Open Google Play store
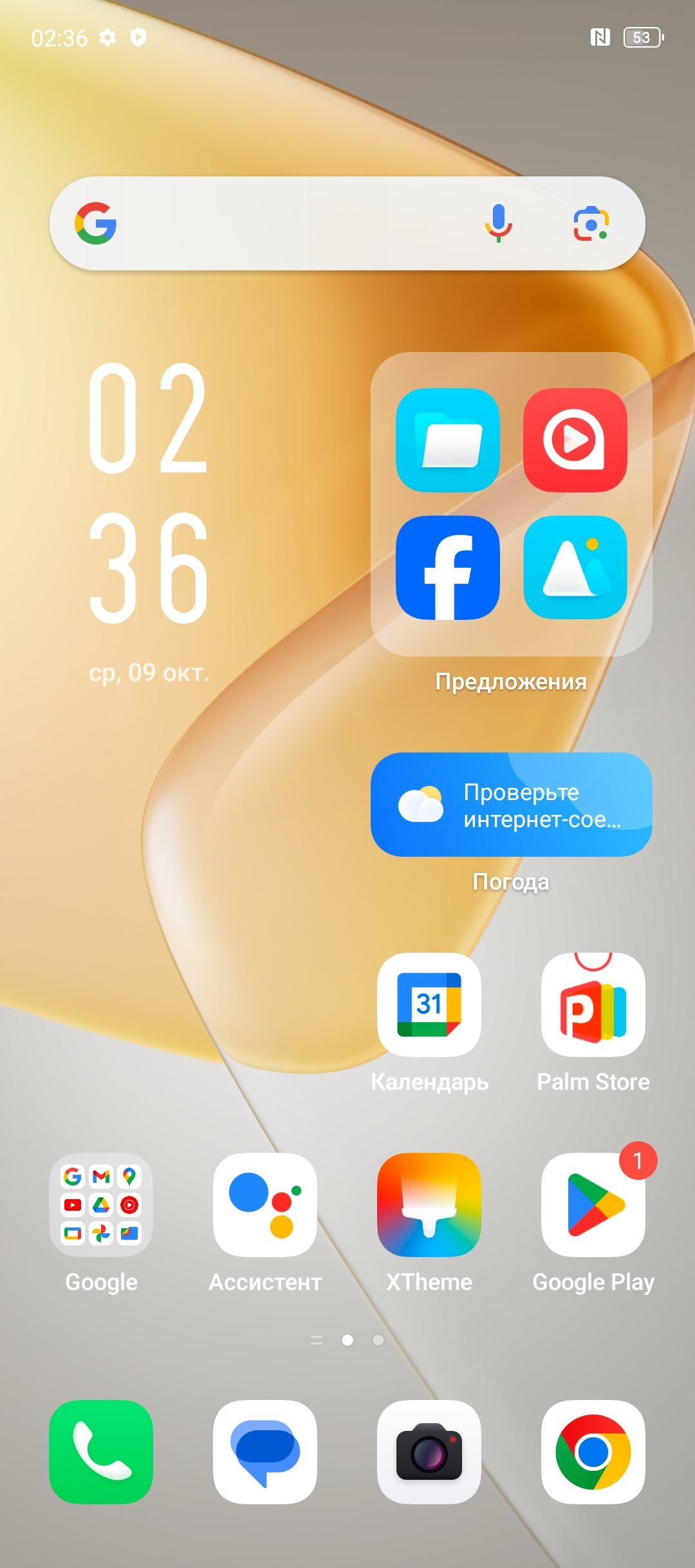The width and height of the screenshot is (695, 1568). 593,1205
